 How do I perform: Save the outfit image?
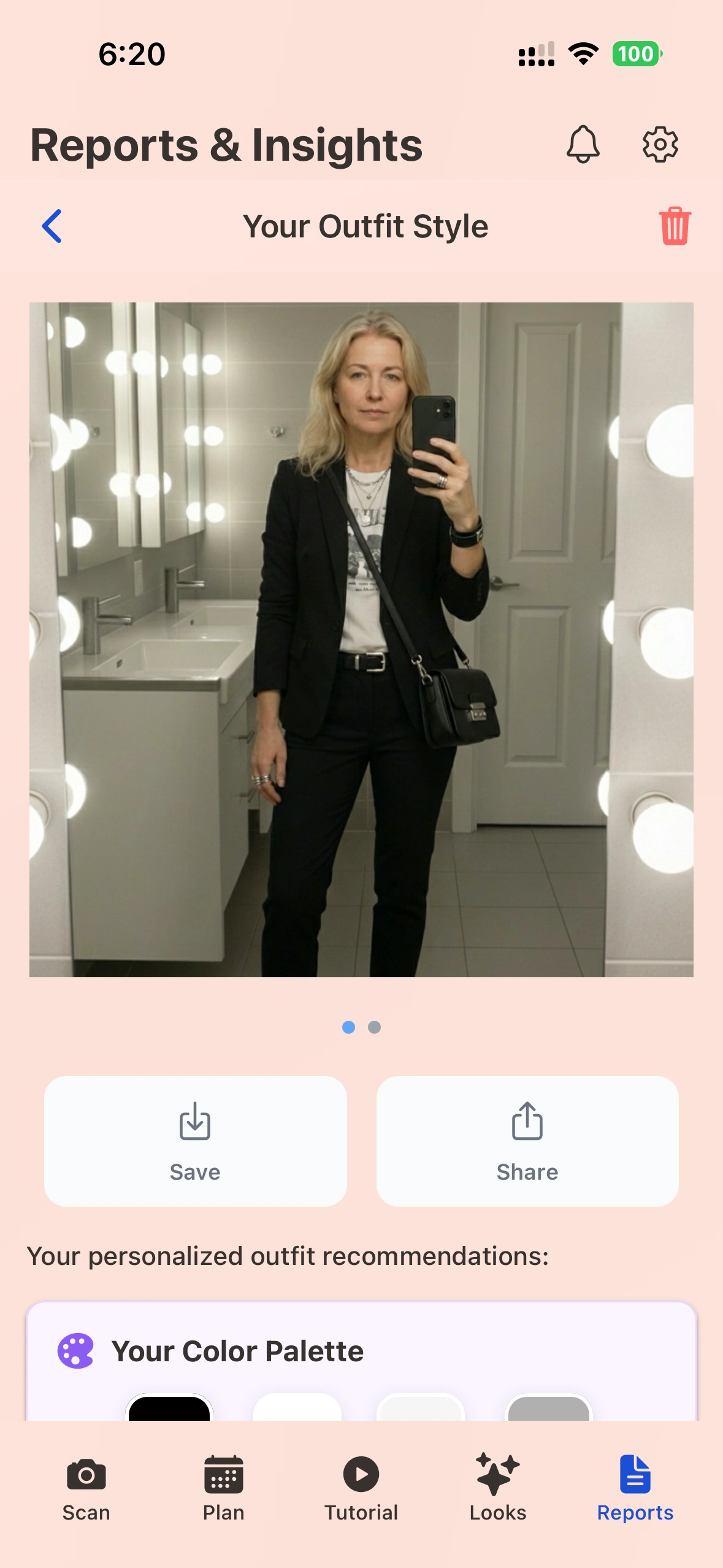click(x=195, y=1140)
